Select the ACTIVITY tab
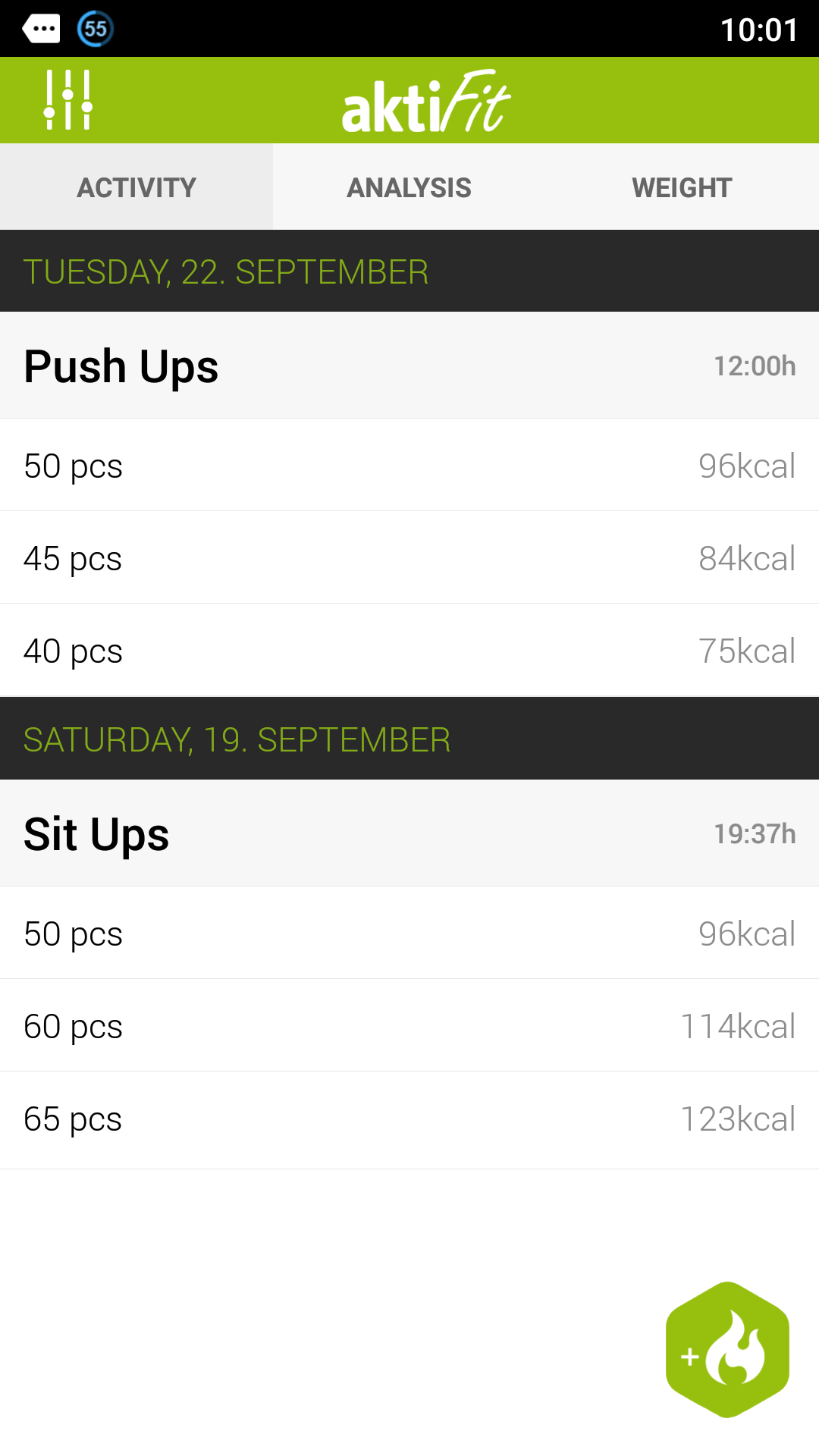This screenshot has width=819, height=1456. pos(135,187)
